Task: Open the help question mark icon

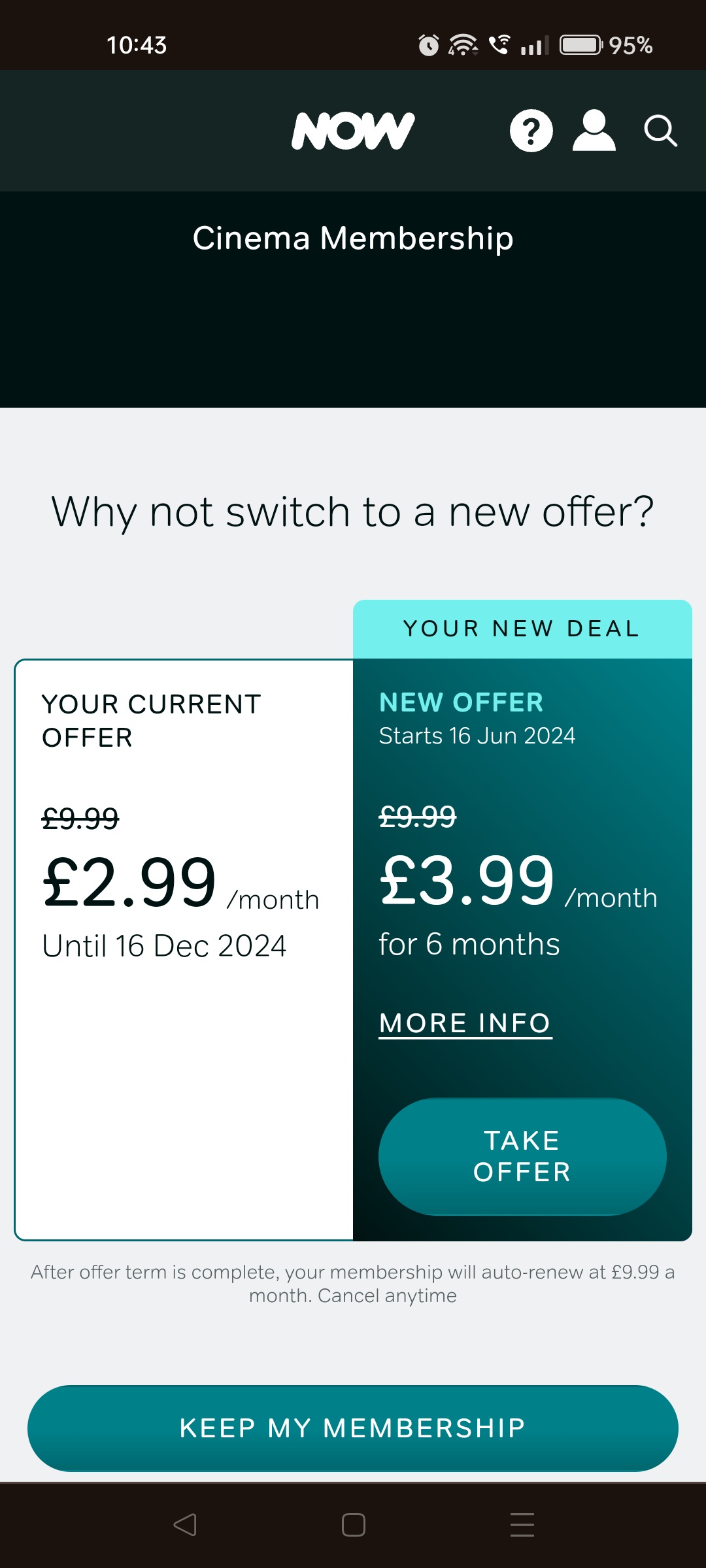Action: point(531,131)
